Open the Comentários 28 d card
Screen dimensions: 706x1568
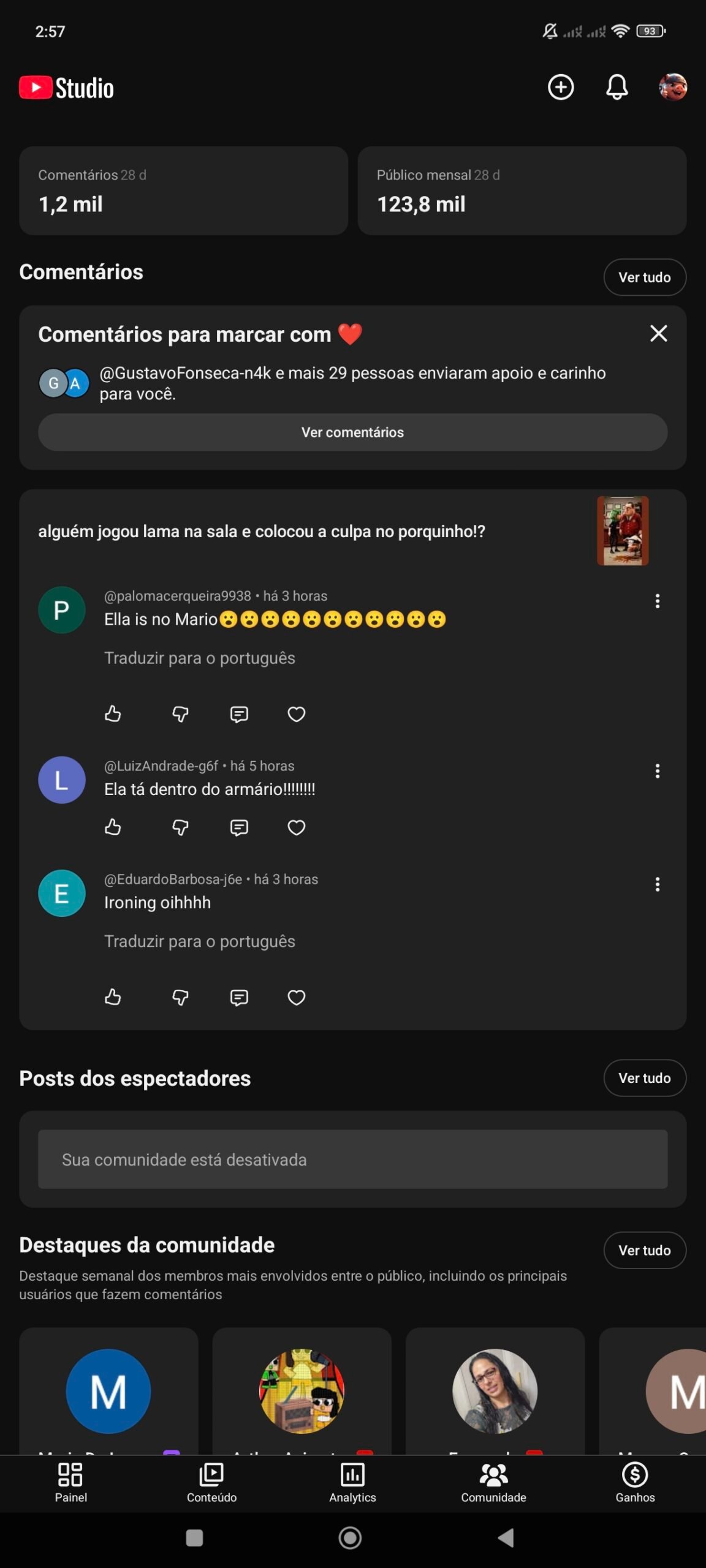point(183,190)
